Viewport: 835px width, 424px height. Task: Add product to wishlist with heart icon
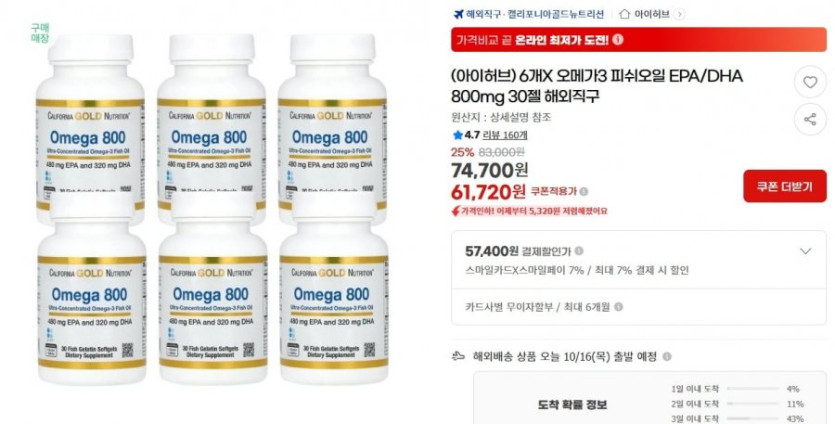click(x=809, y=82)
